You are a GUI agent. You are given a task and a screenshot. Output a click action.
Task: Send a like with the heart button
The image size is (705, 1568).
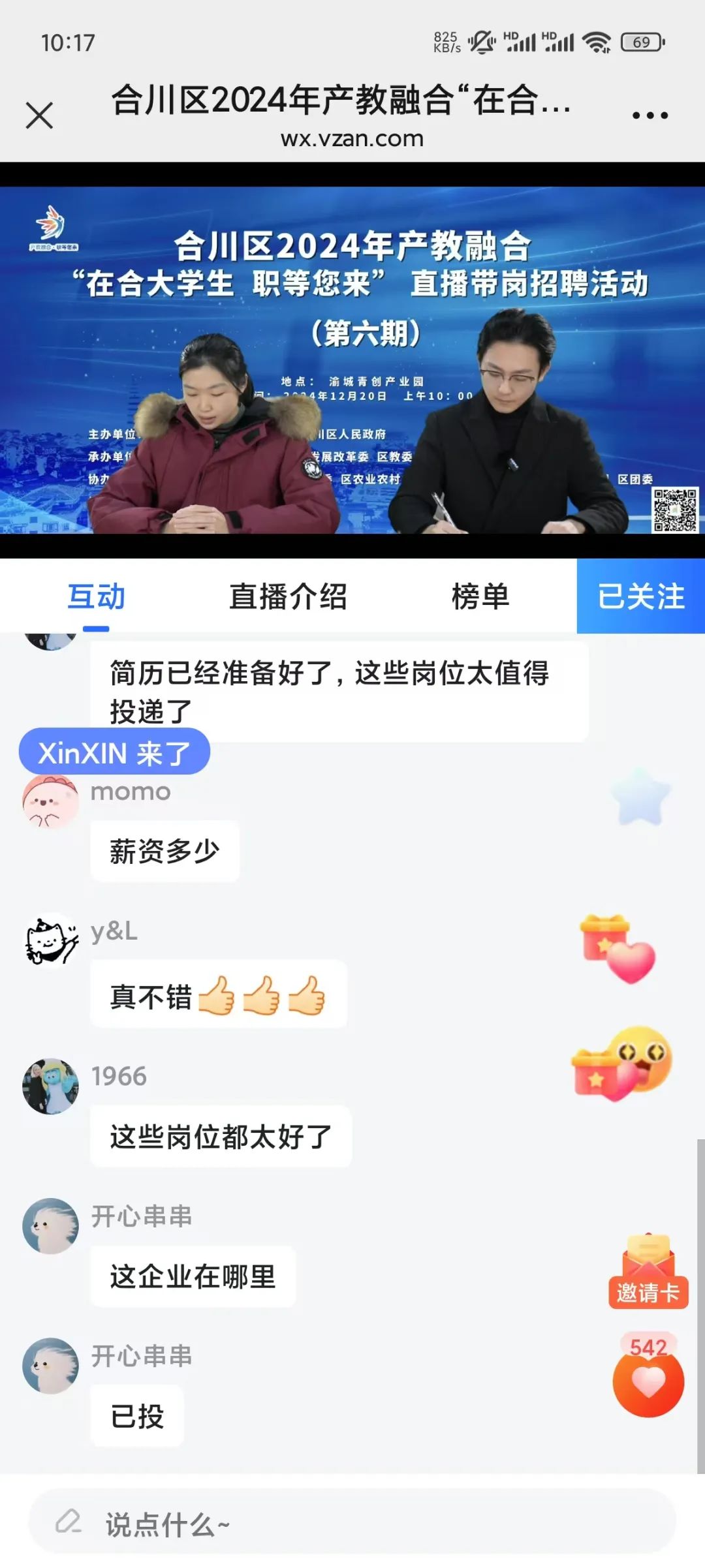point(648,1381)
